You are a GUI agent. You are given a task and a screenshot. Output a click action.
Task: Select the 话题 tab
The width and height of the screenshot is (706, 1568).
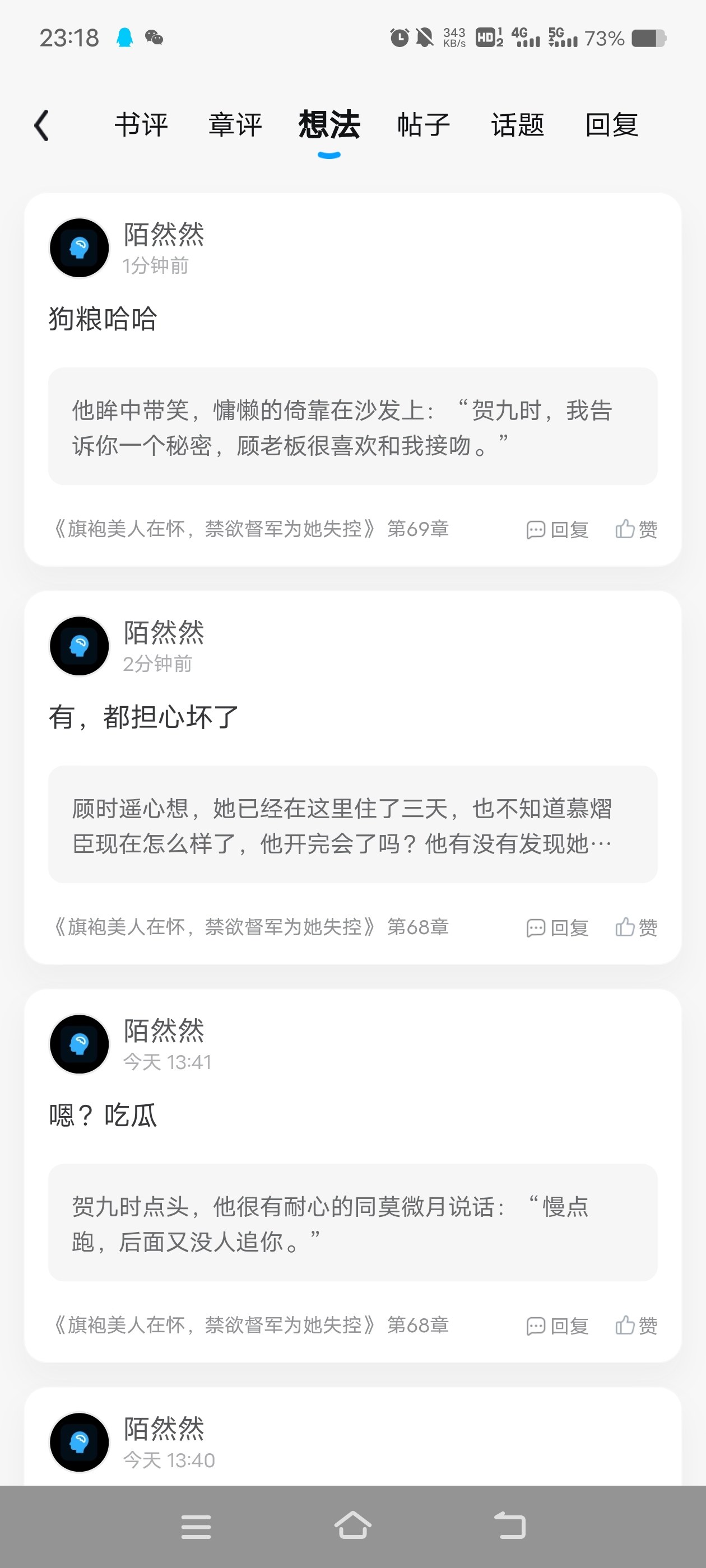pos(517,125)
